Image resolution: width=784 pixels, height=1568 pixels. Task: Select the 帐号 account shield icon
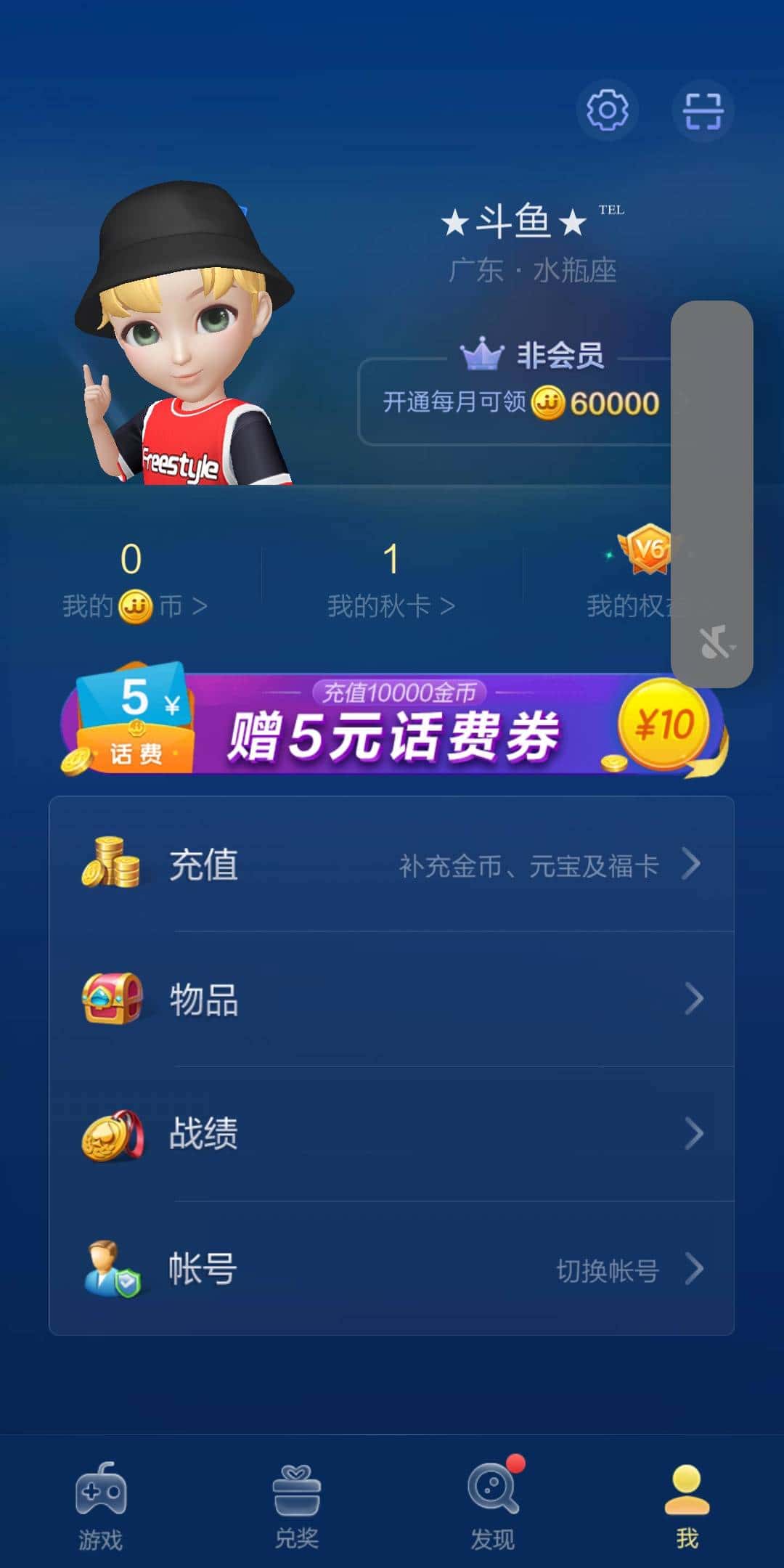point(113,1270)
